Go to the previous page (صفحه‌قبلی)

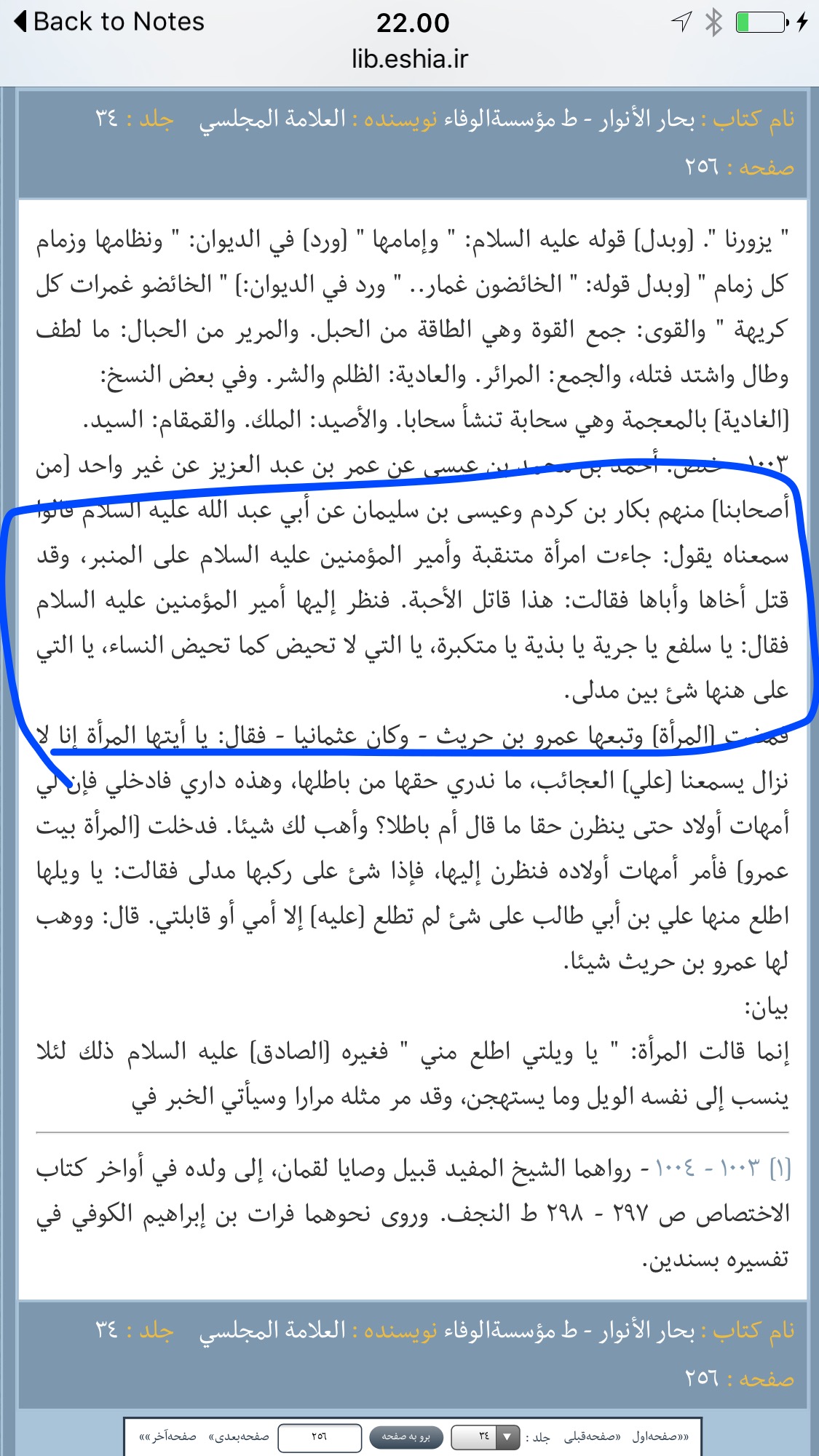593,1436
